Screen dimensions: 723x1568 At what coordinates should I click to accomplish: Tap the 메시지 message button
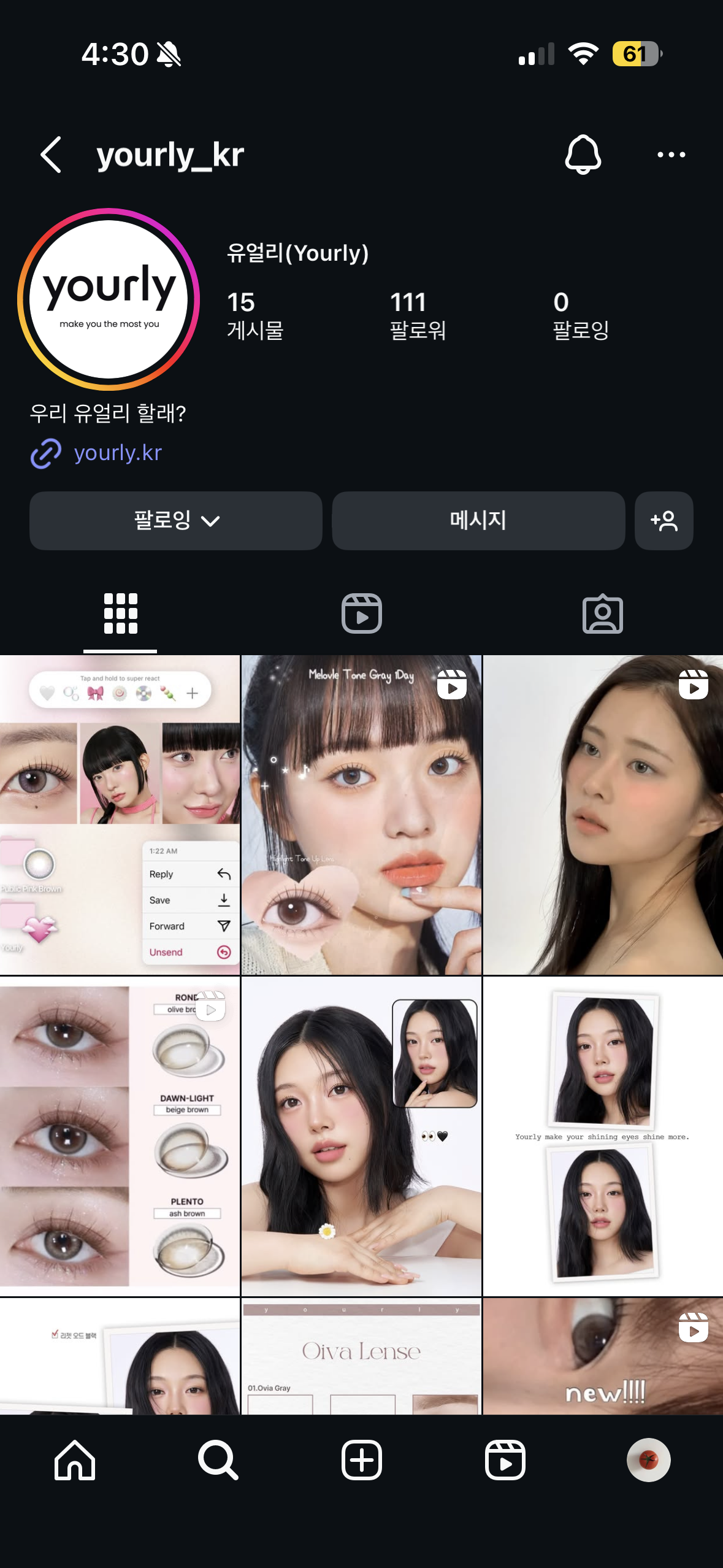click(x=478, y=520)
